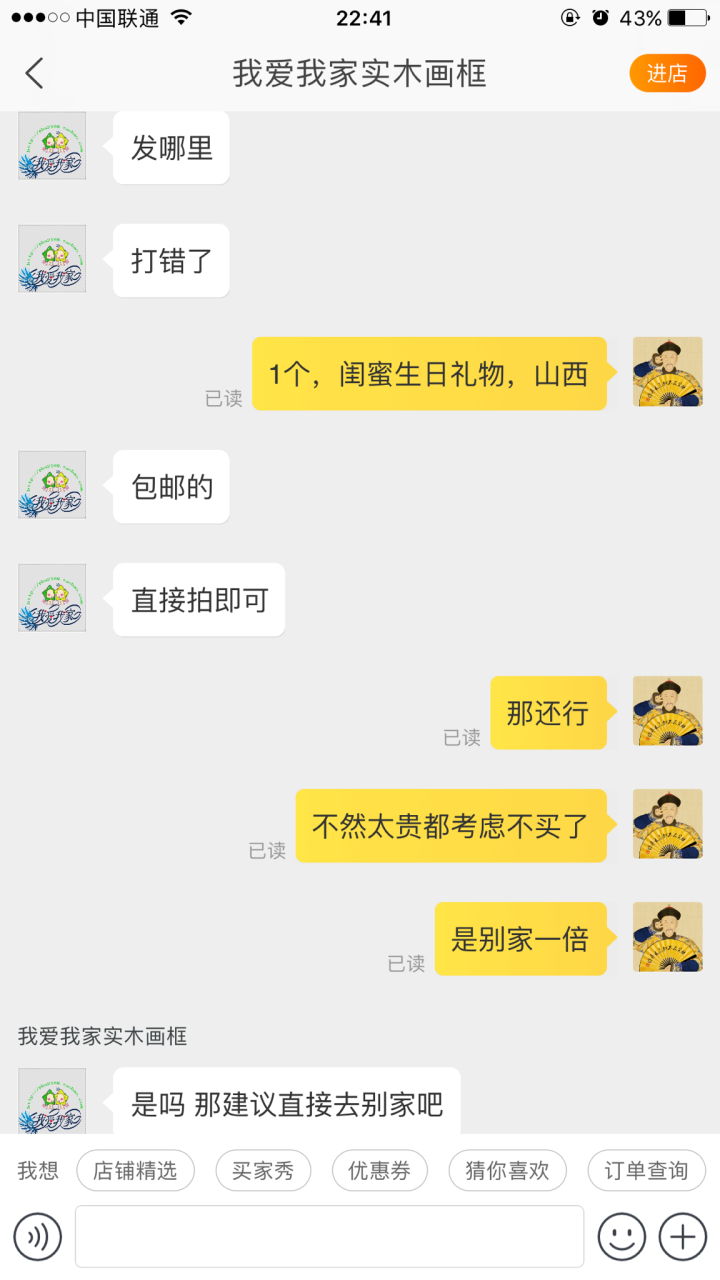Open 订单查询 order lookup
720x1280 pixels.
[x=646, y=1170]
